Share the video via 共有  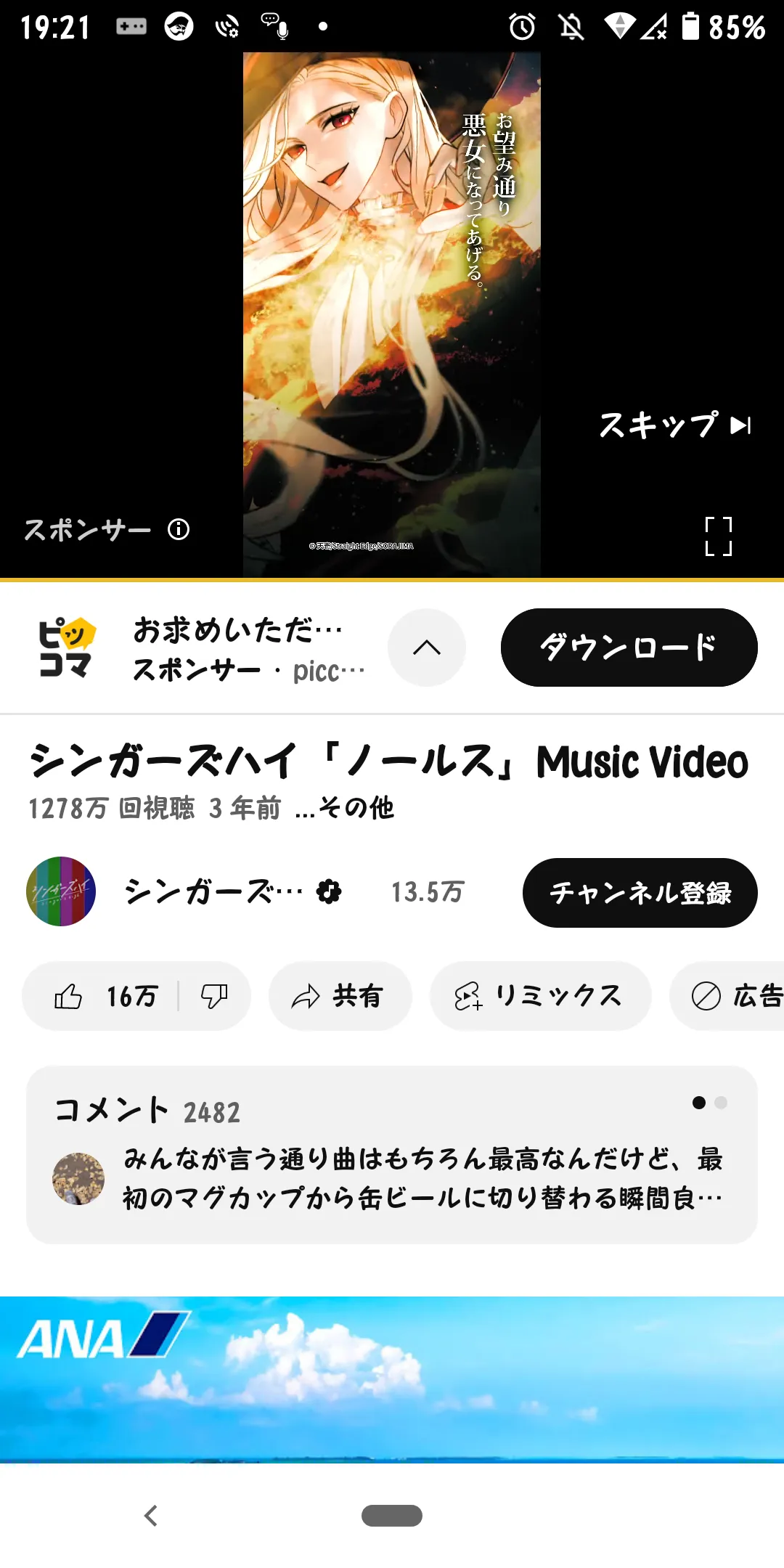tap(340, 997)
